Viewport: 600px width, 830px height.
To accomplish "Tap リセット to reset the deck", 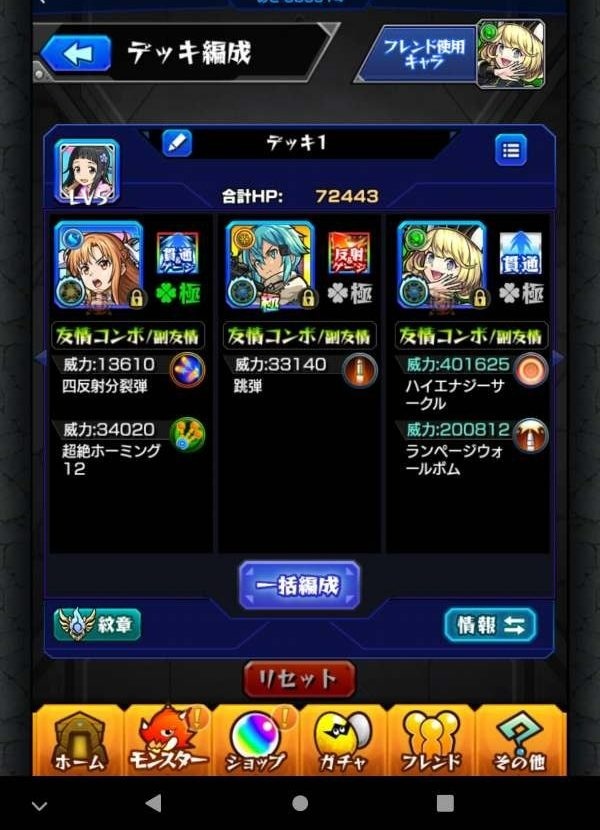I will tap(299, 680).
